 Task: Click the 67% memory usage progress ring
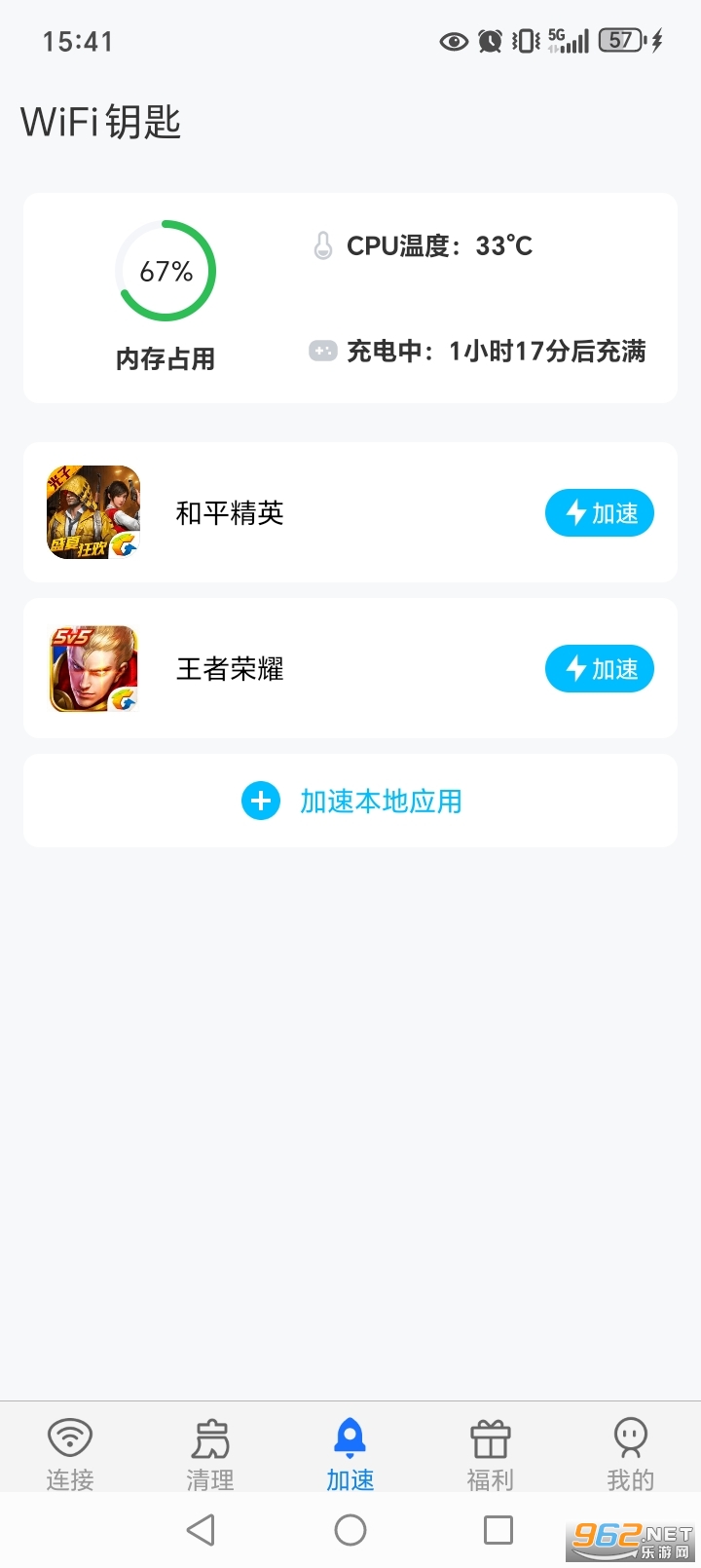coord(166,271)
